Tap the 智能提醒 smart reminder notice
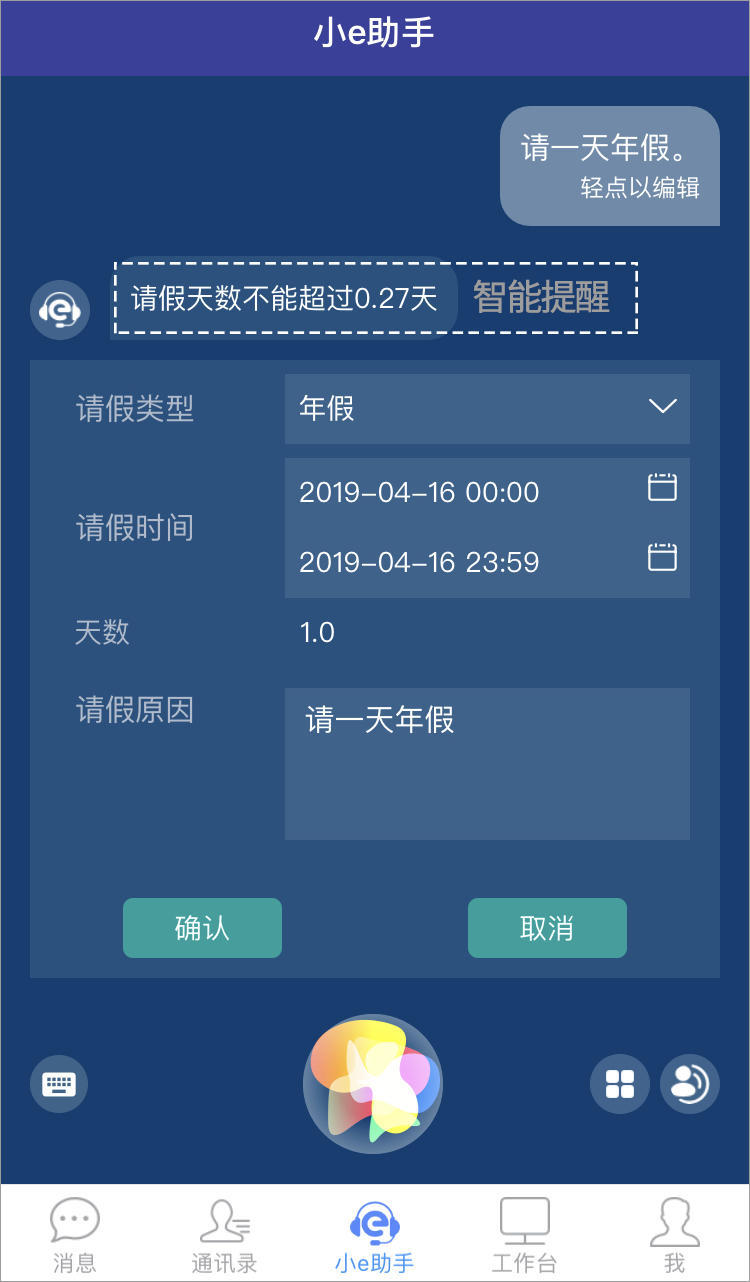This screenshot has width=750, height=1282. tap(543, 297)
